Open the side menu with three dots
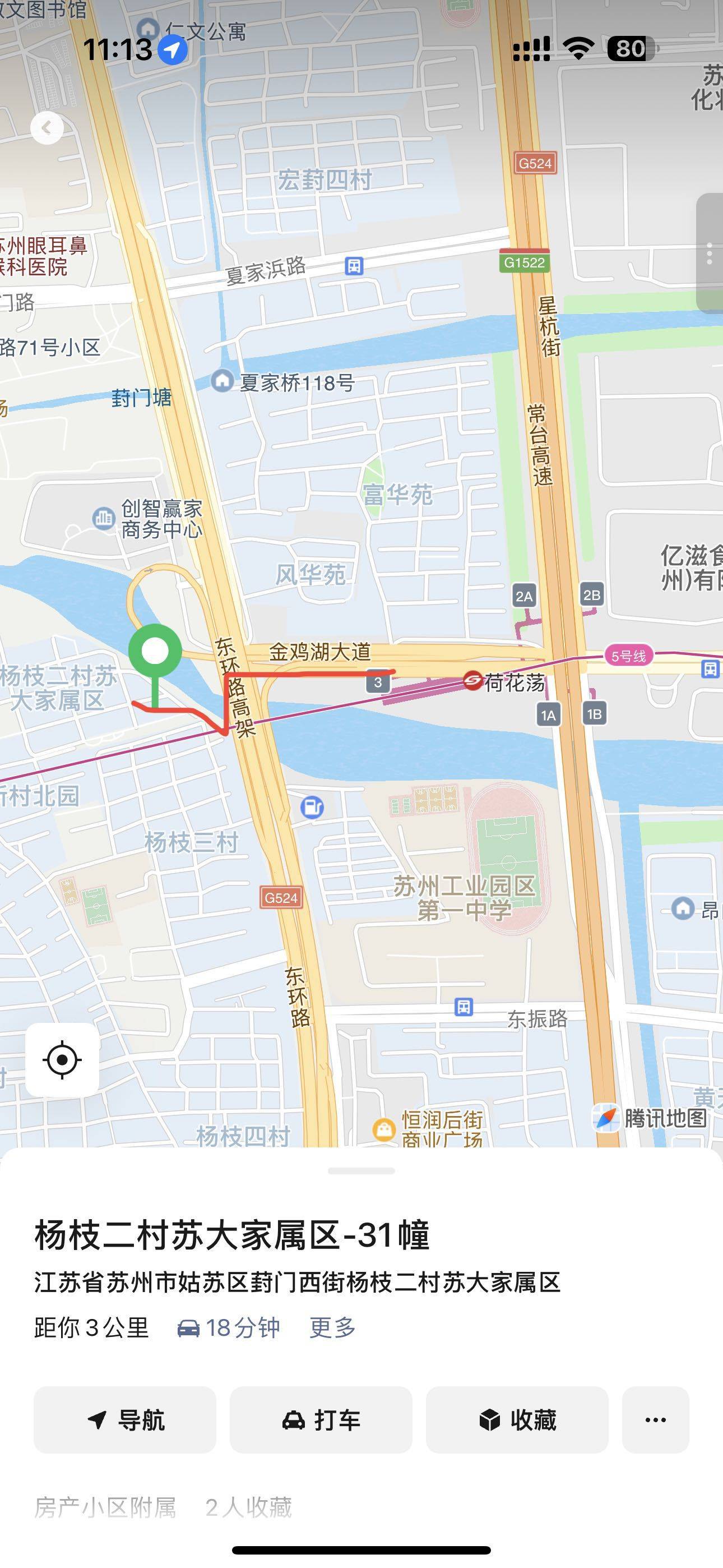723x1568 pixels. coord(709,253)
